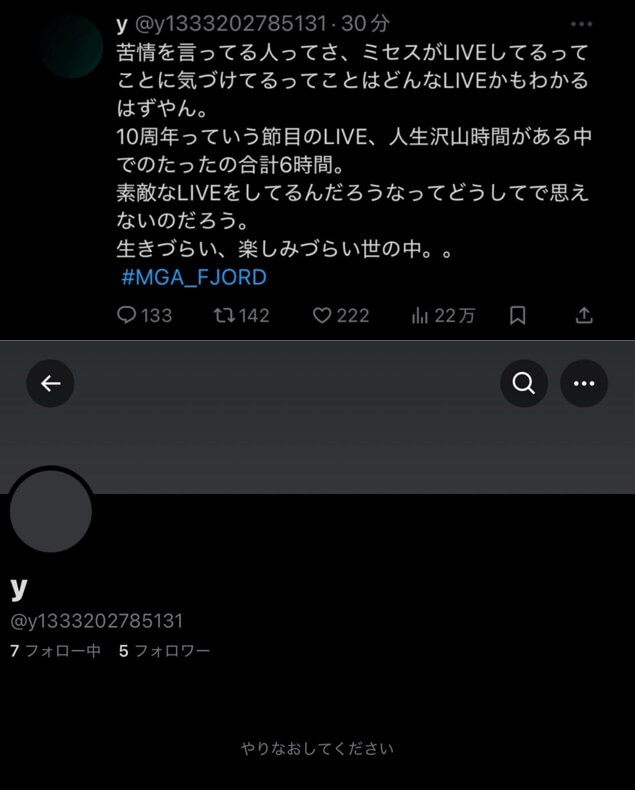Share y's tweet
This screenshot has width=635, height=790.
(585, 316)
